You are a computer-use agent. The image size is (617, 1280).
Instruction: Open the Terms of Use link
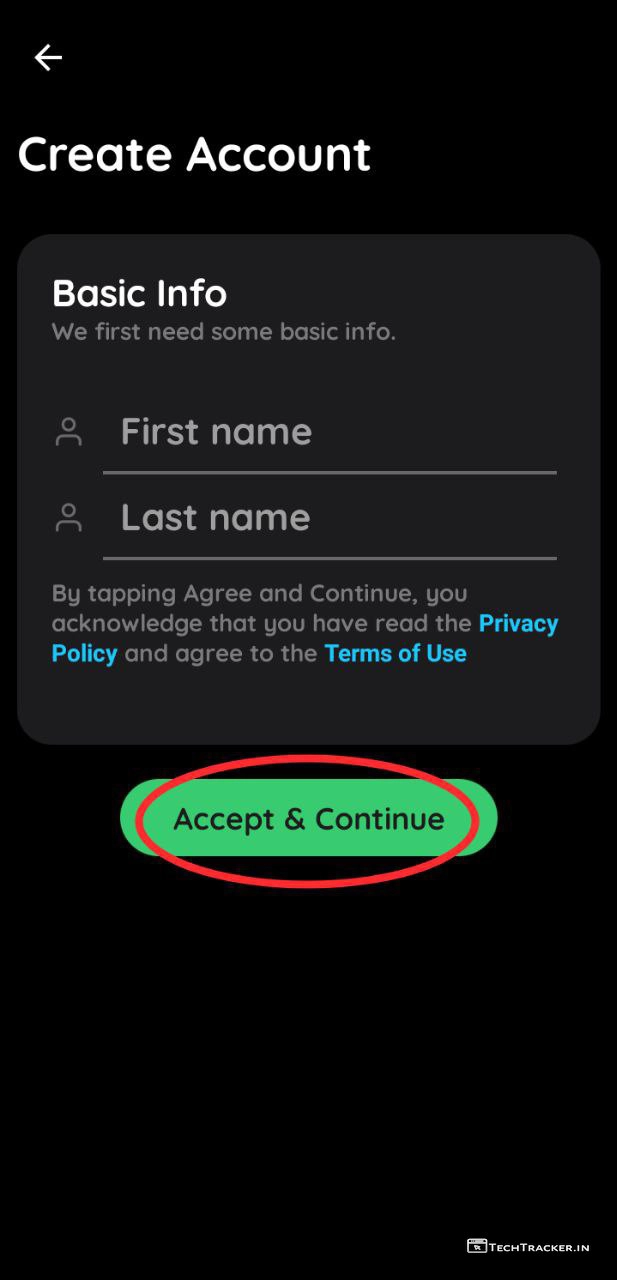pos(395,654)
